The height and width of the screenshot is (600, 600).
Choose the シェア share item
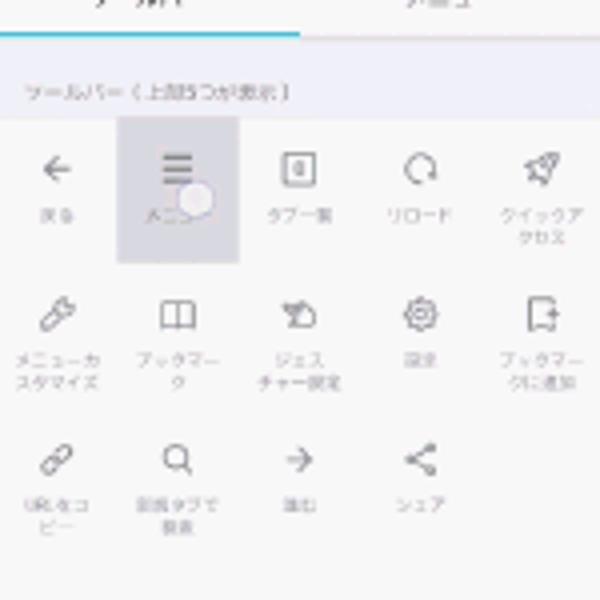420,477
